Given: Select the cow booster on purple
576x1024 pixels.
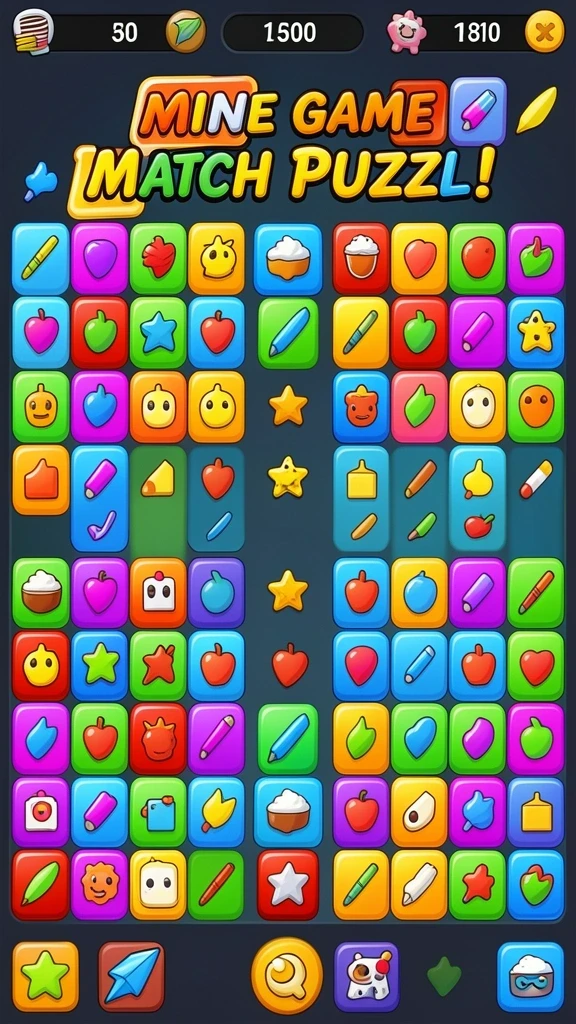Looking at the screenshot, I should [366, 976].
